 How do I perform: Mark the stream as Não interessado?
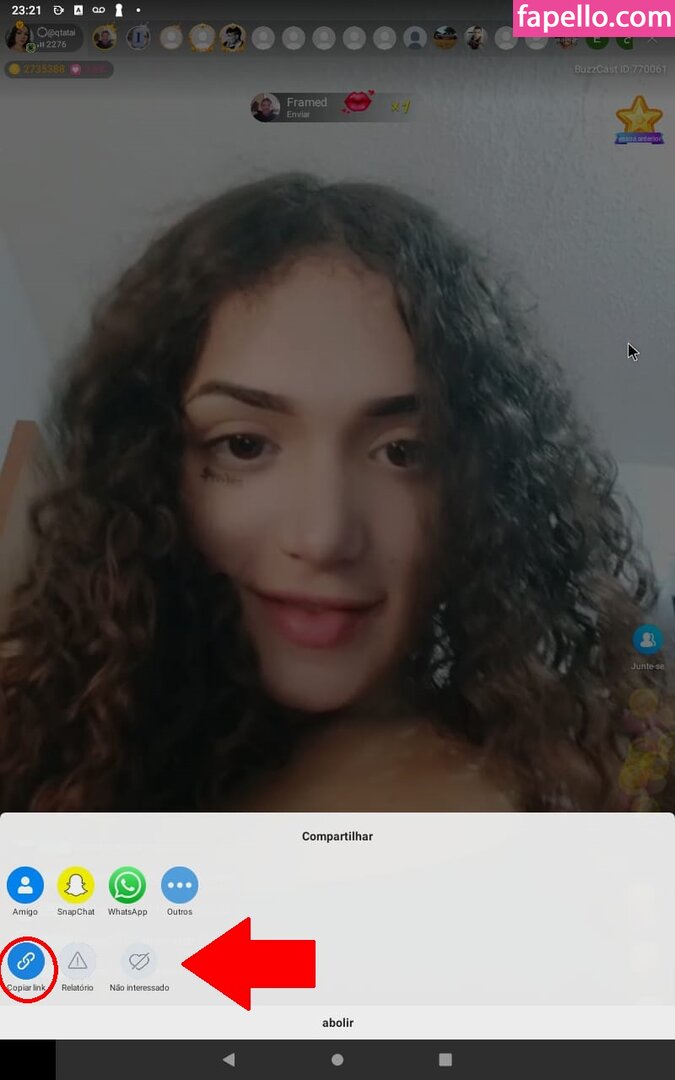[x=139, y=962]
